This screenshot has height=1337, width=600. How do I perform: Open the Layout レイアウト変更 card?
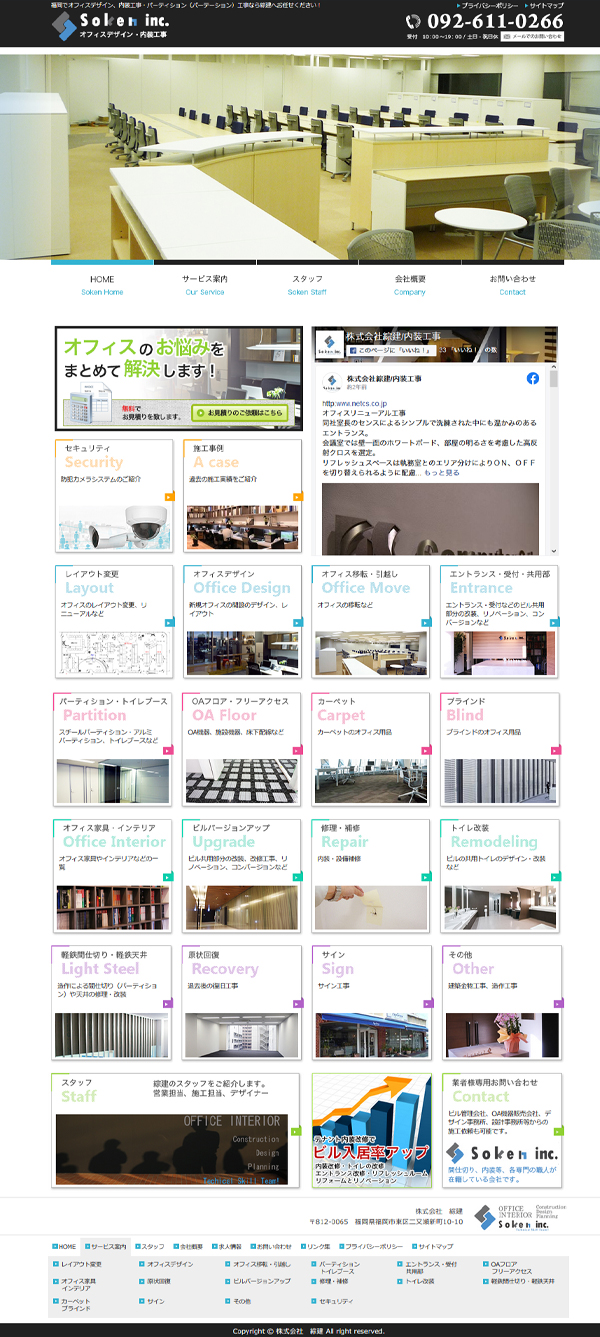point(114,621)
